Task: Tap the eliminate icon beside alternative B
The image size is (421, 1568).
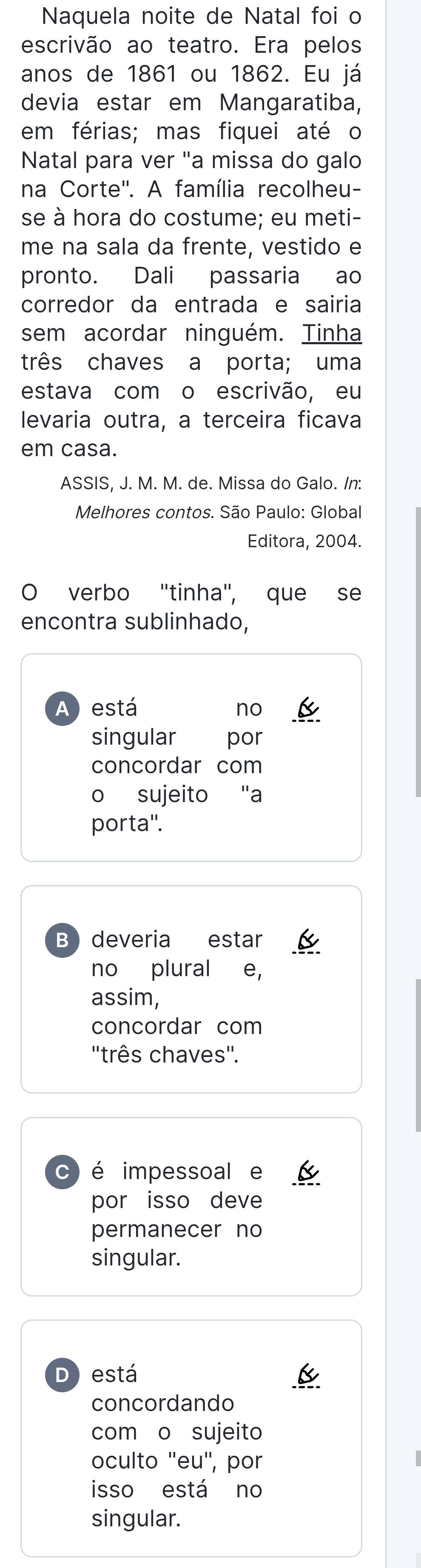Action: click(307, 942)
